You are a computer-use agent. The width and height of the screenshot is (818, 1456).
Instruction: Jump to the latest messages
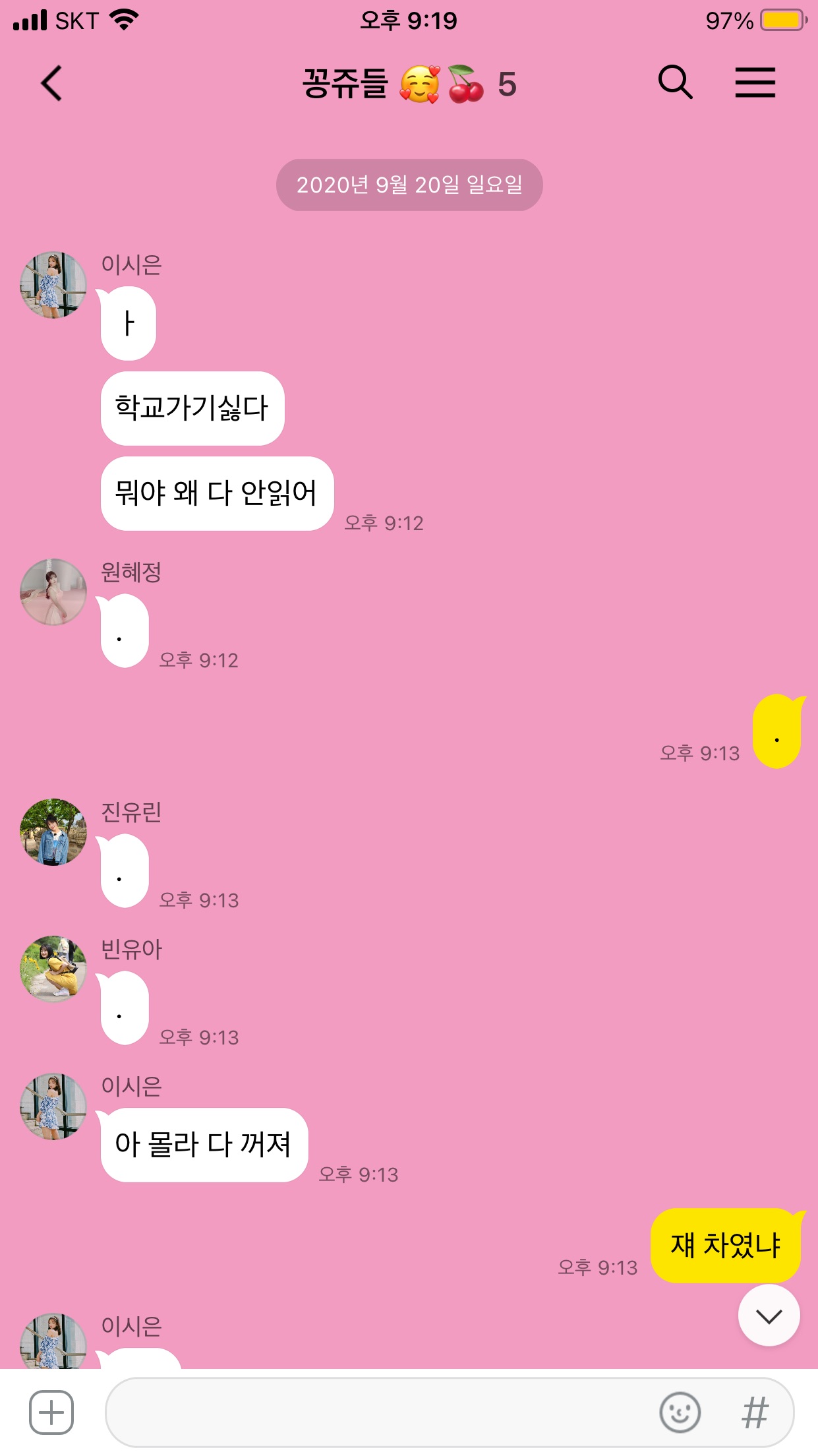pyautogui.click(x=769, y=1316)
